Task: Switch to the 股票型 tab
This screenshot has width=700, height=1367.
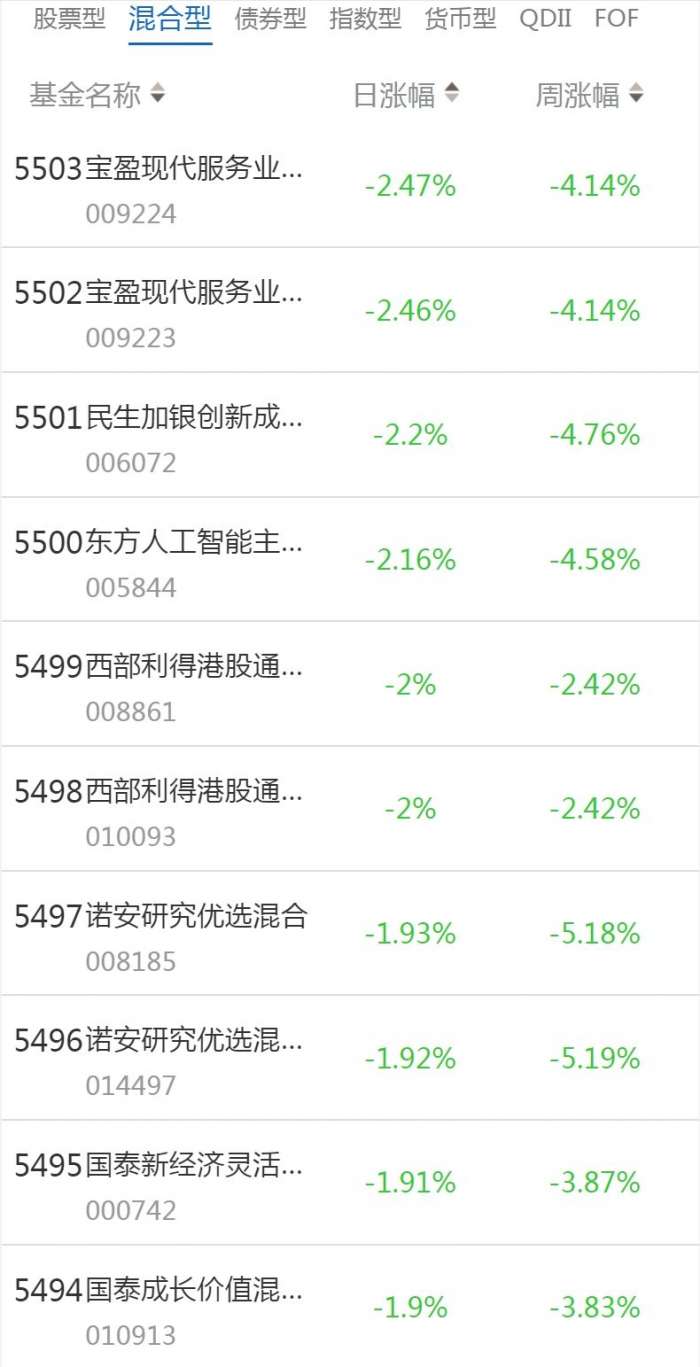Action: pos(69,19)
